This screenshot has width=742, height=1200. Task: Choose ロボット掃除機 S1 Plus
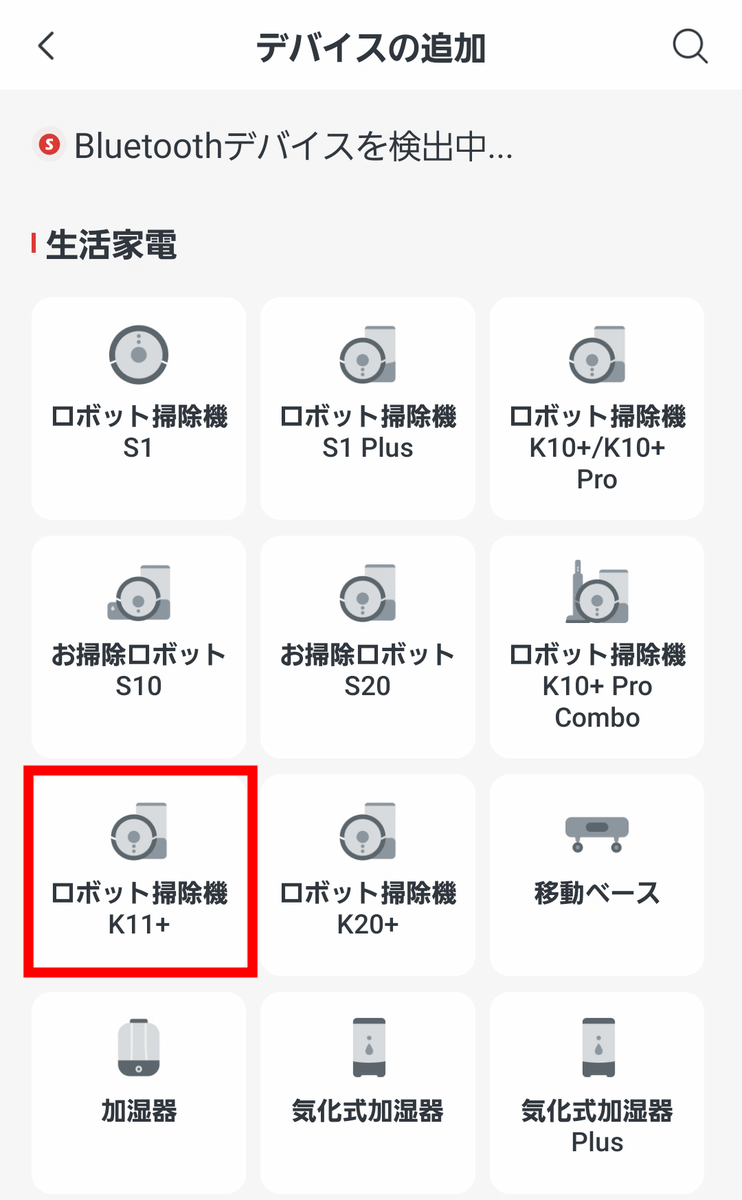pos(368,408)
